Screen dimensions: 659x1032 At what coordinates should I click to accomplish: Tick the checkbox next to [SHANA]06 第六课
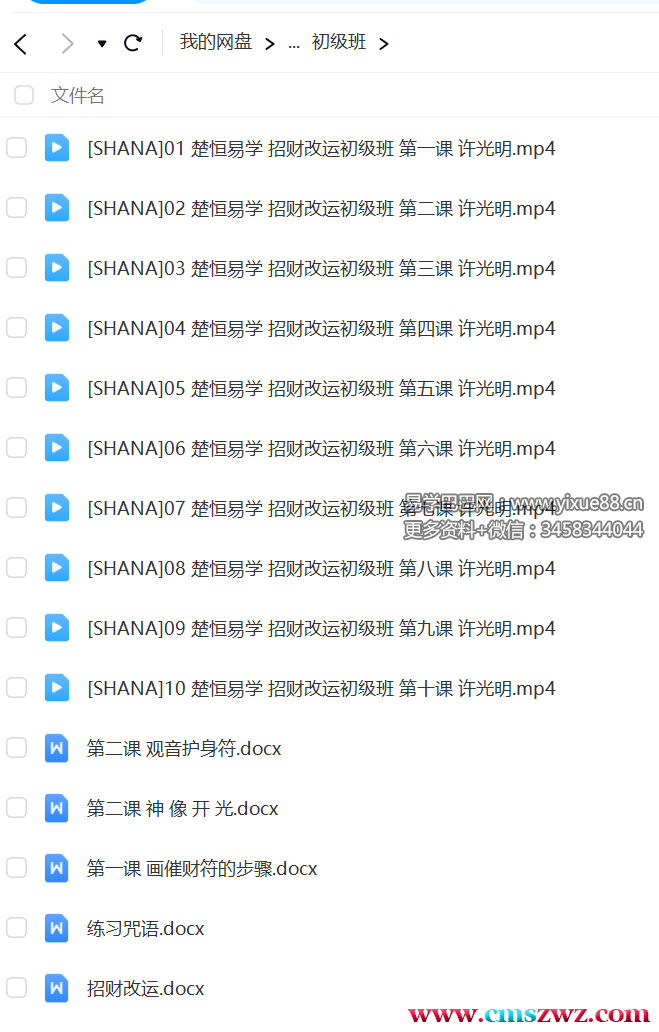(x=17, y=448)
